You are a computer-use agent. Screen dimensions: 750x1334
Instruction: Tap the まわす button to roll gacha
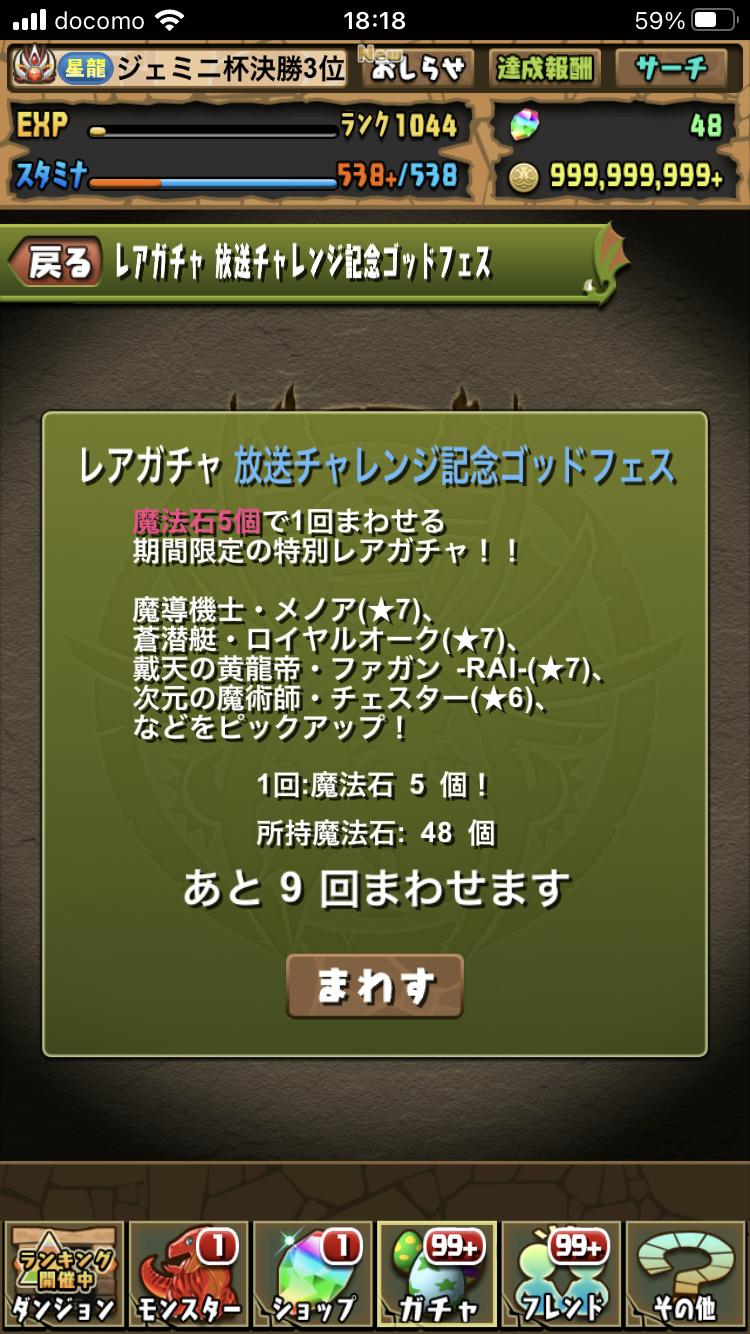(x=375, y=986)
